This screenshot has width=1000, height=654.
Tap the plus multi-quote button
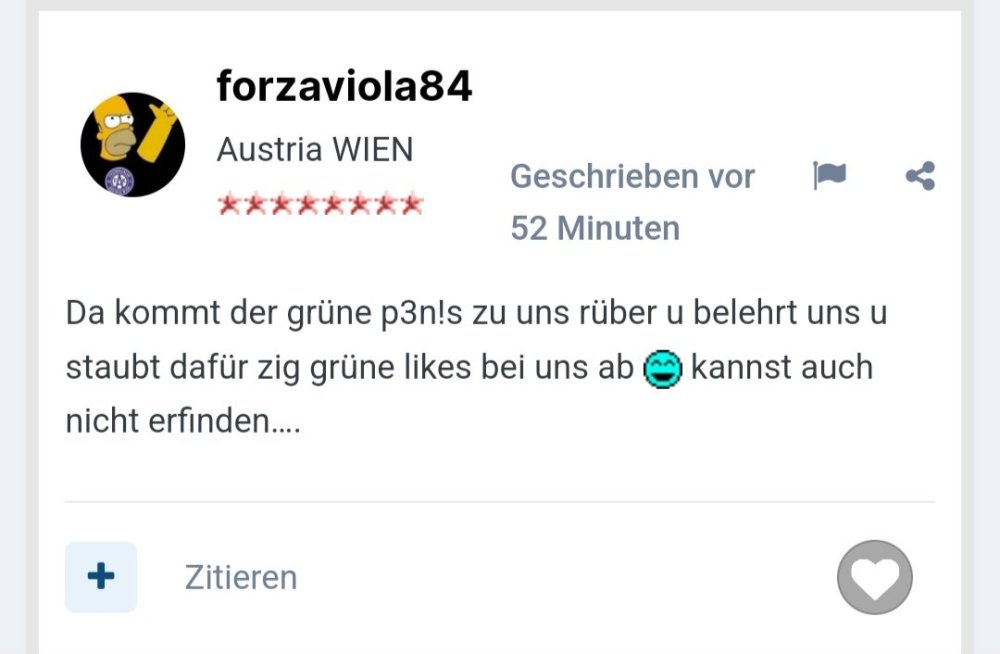tap(101, 577)
